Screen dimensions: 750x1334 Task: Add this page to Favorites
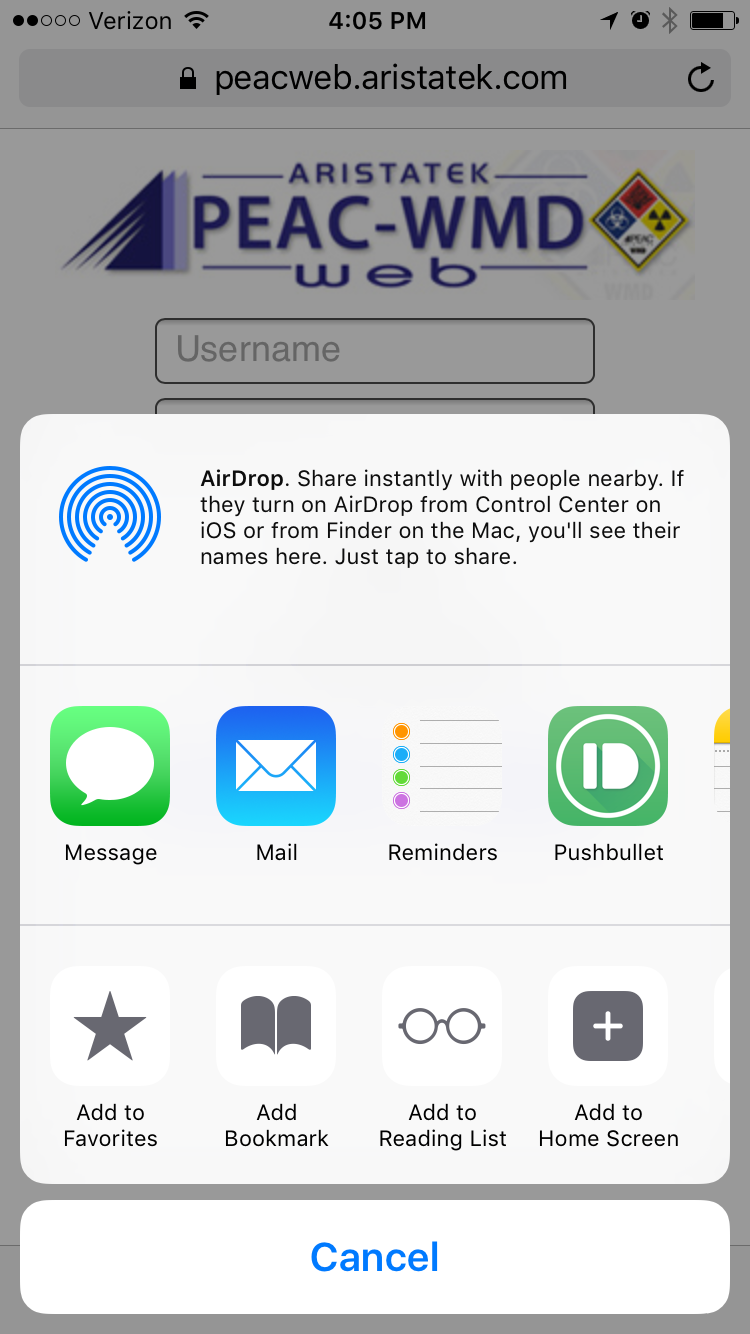coord(110,1026)
